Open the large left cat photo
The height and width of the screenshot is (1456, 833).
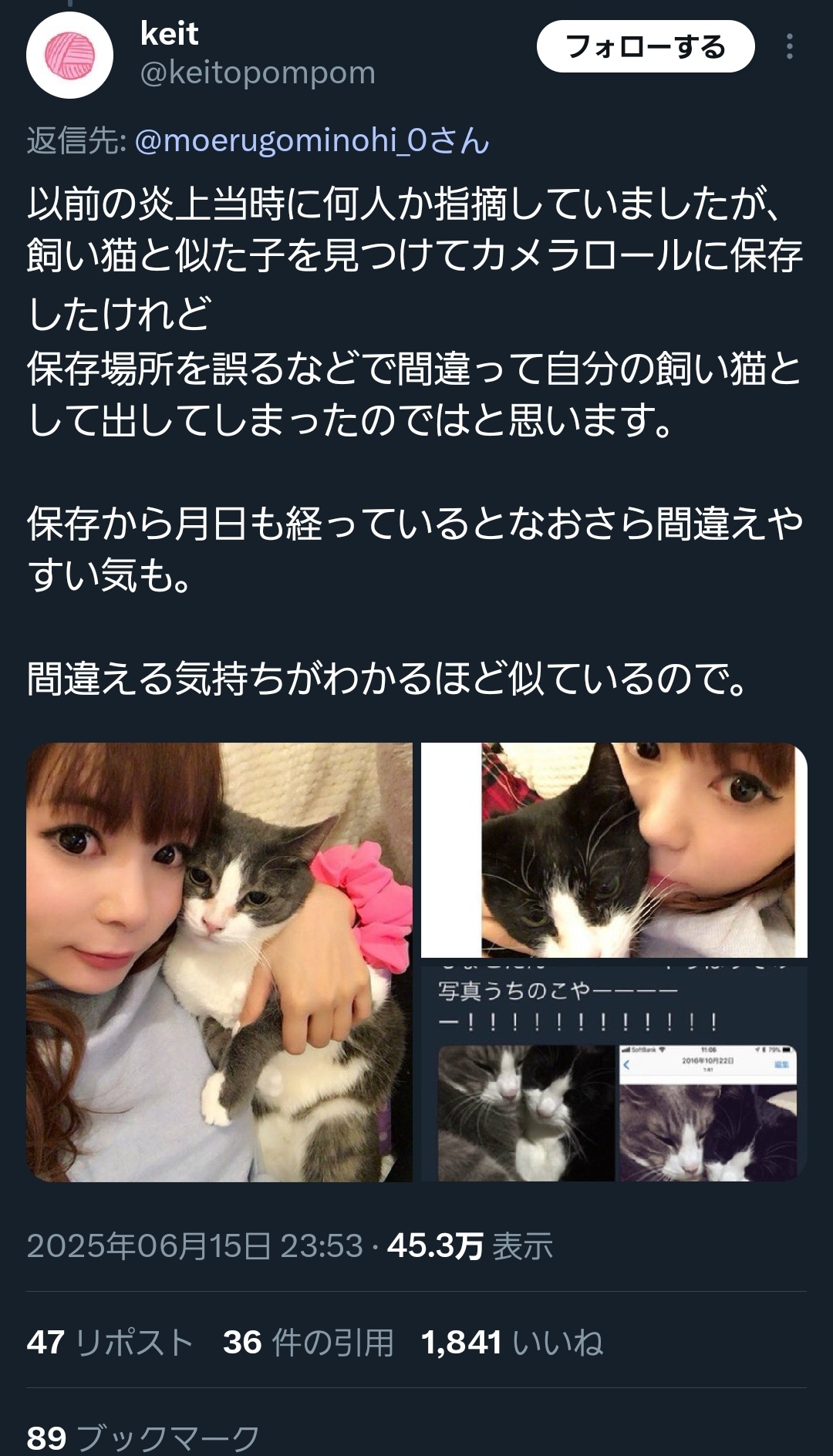pos(220,962)
